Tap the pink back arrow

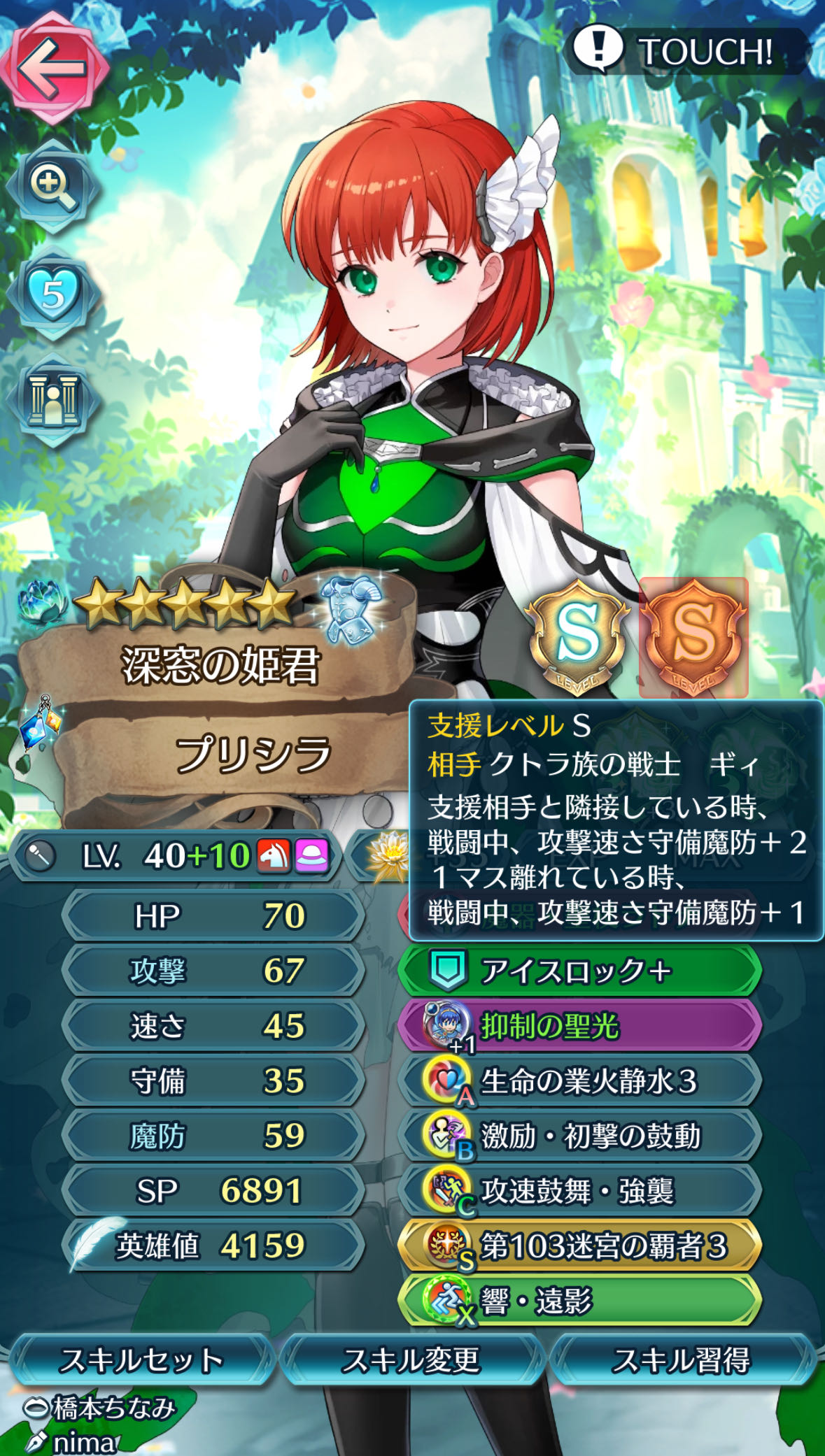(53, 68)
